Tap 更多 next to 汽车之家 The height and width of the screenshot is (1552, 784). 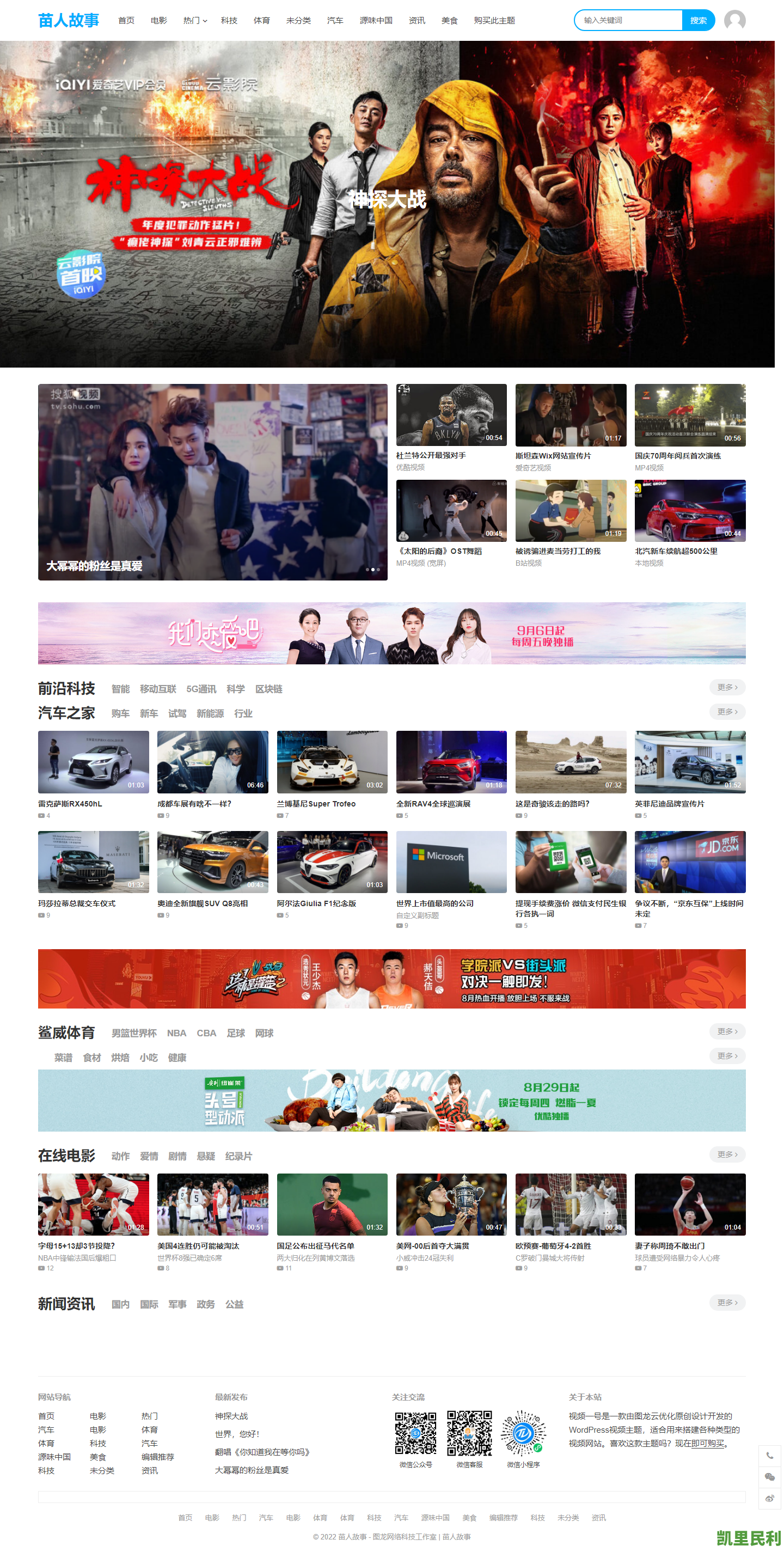click(727, 712)
